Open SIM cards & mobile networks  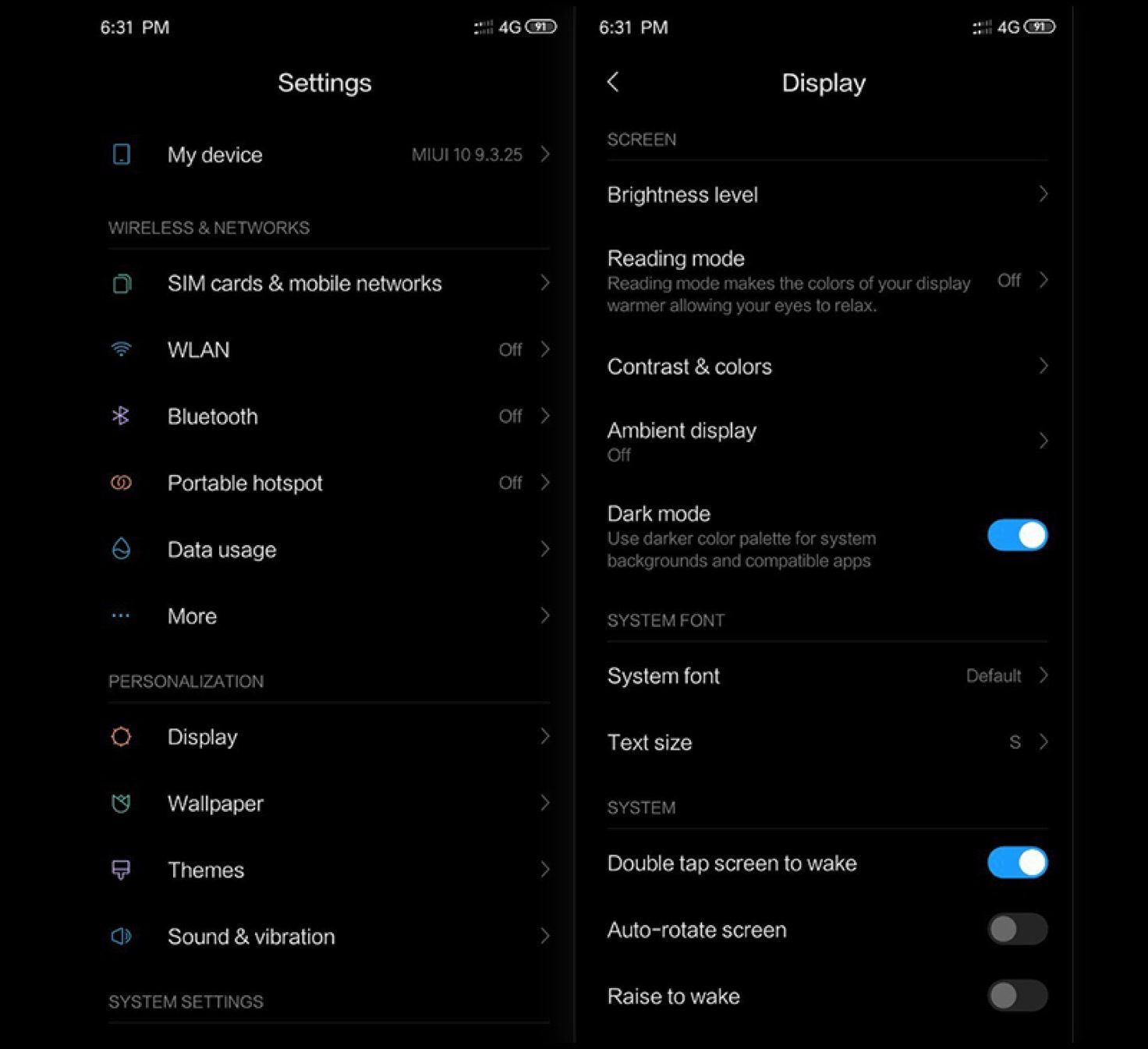coord(328,283)
